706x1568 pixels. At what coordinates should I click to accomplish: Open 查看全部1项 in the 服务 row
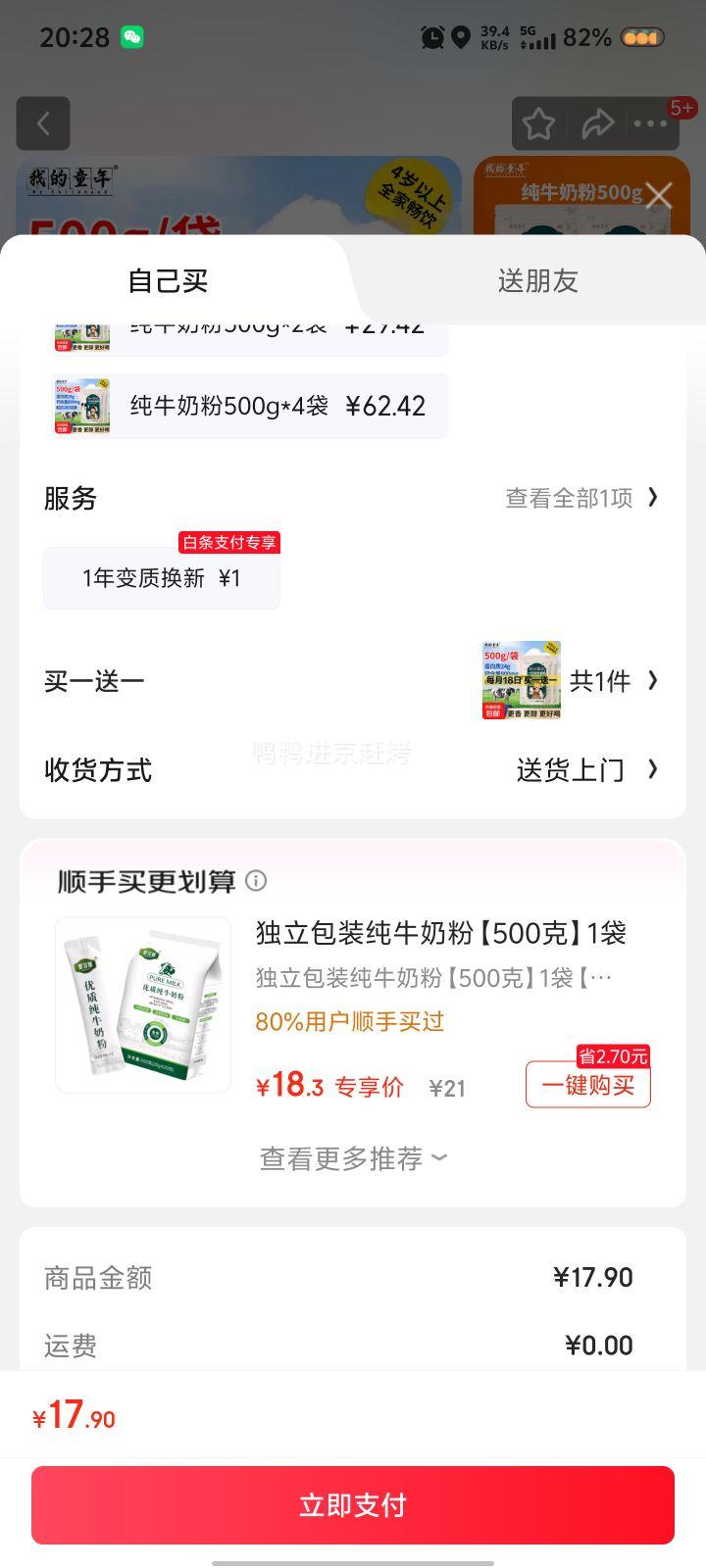[x=579, y=499]
